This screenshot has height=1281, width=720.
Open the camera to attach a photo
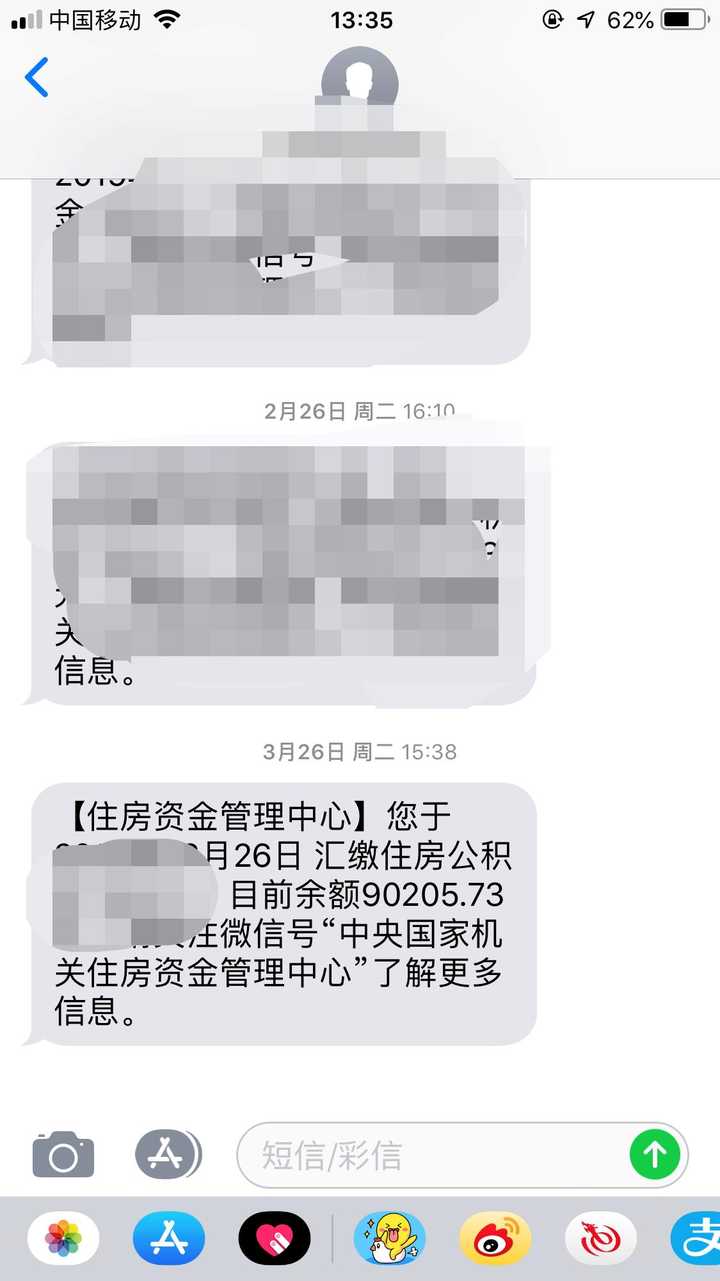[63, 1155]
